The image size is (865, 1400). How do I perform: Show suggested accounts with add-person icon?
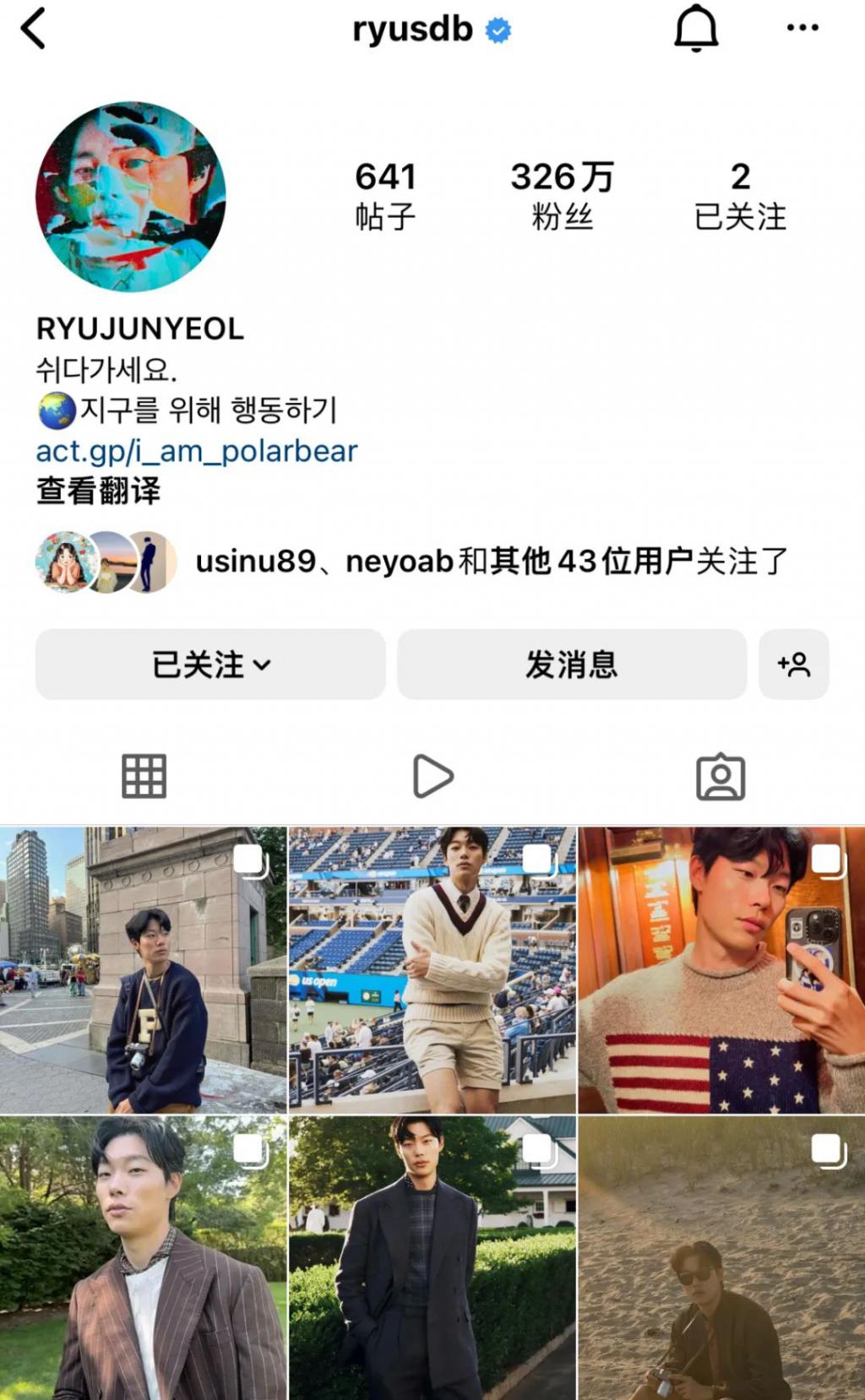793,664
